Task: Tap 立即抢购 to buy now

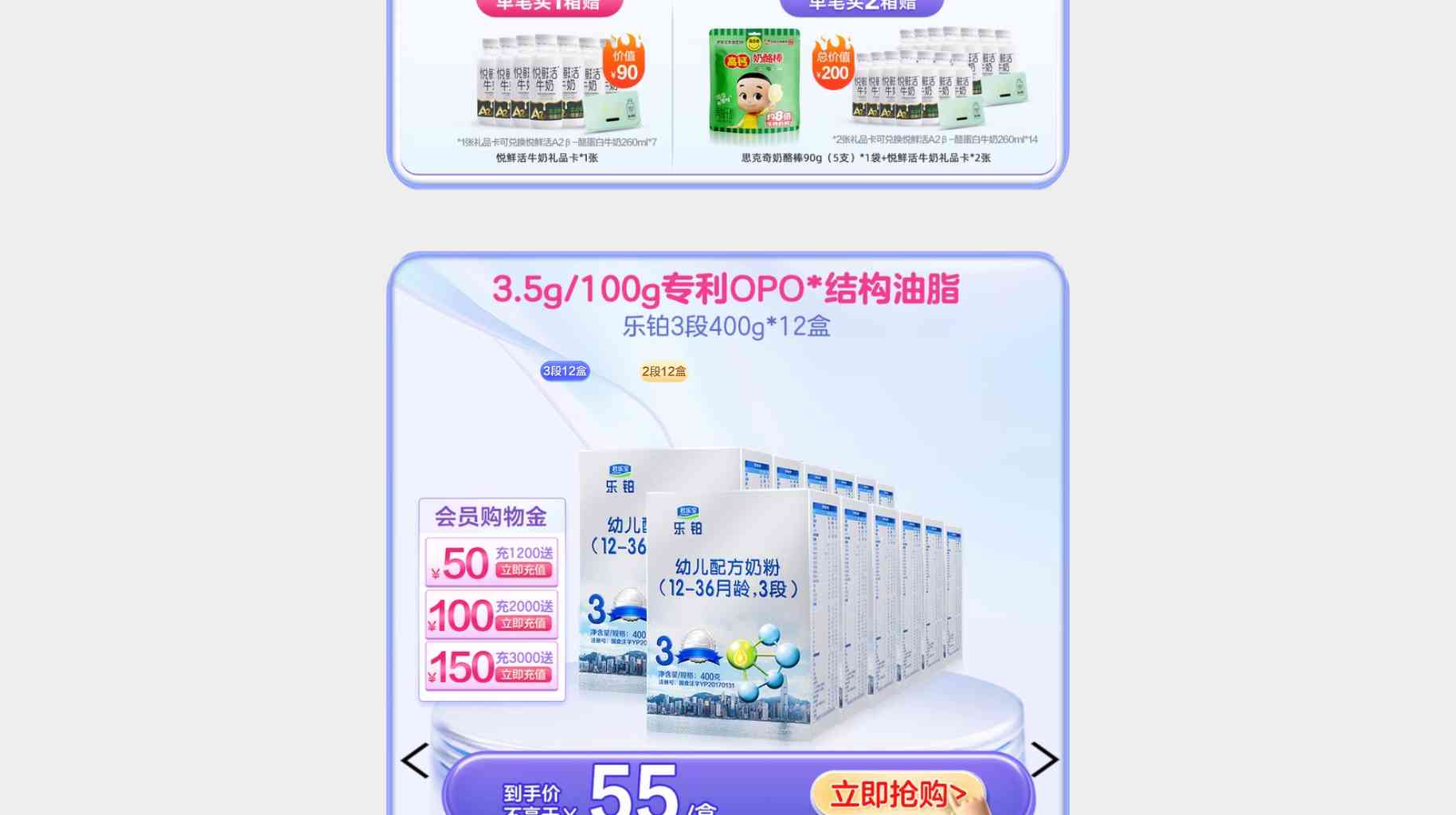Action: coord(898,793)
